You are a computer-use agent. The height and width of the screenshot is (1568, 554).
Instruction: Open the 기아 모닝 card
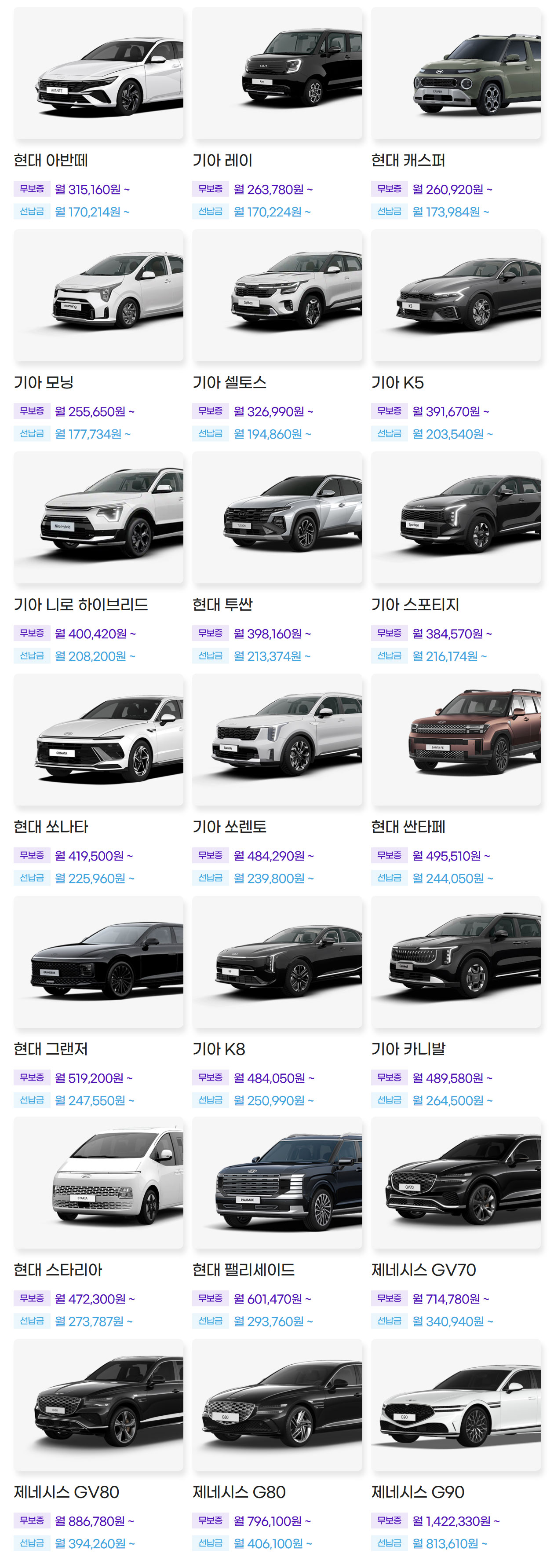pyautogui.click(x=98, y=295)
